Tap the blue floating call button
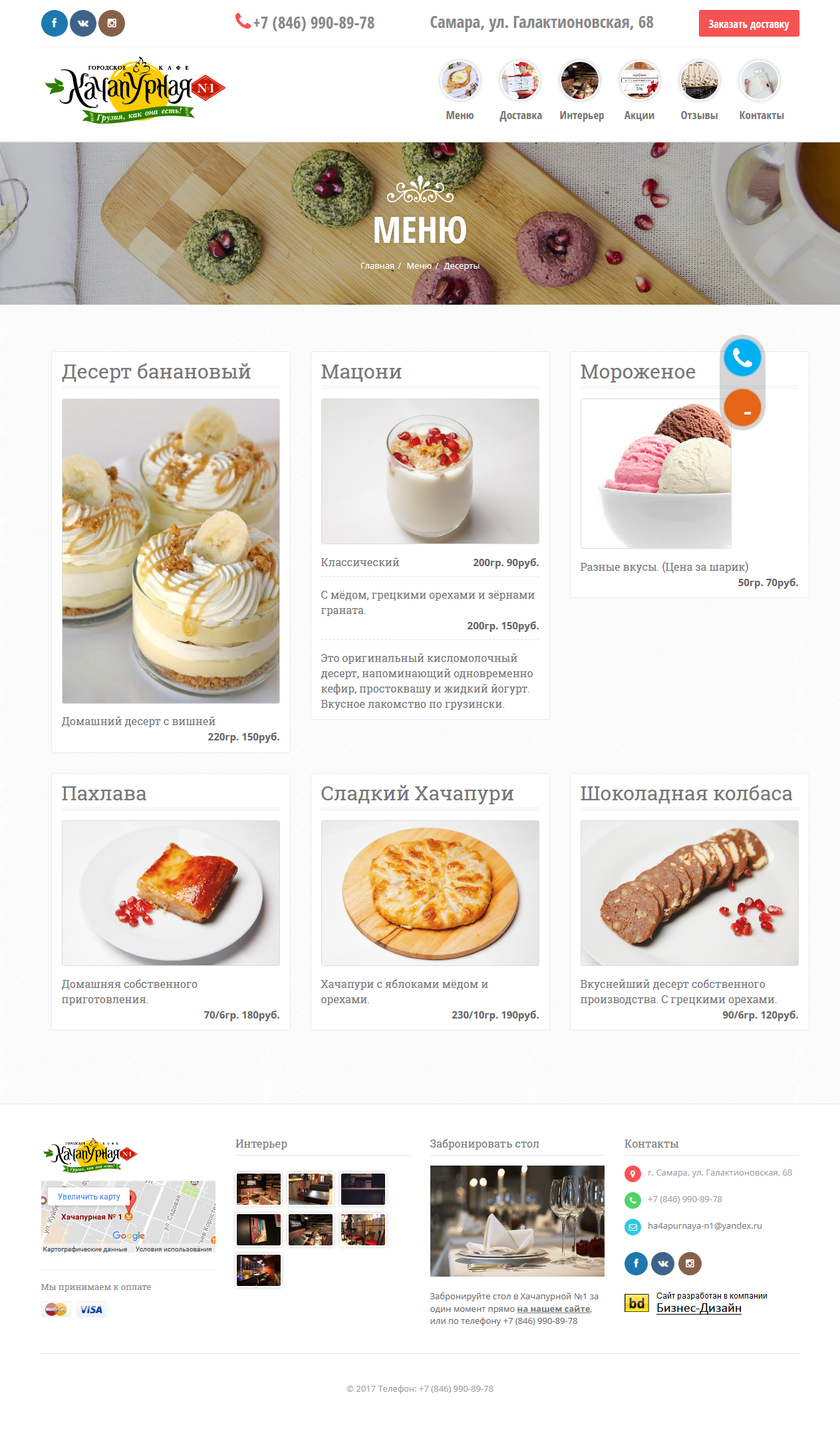The image size is (840, 1429). point(742,358)
